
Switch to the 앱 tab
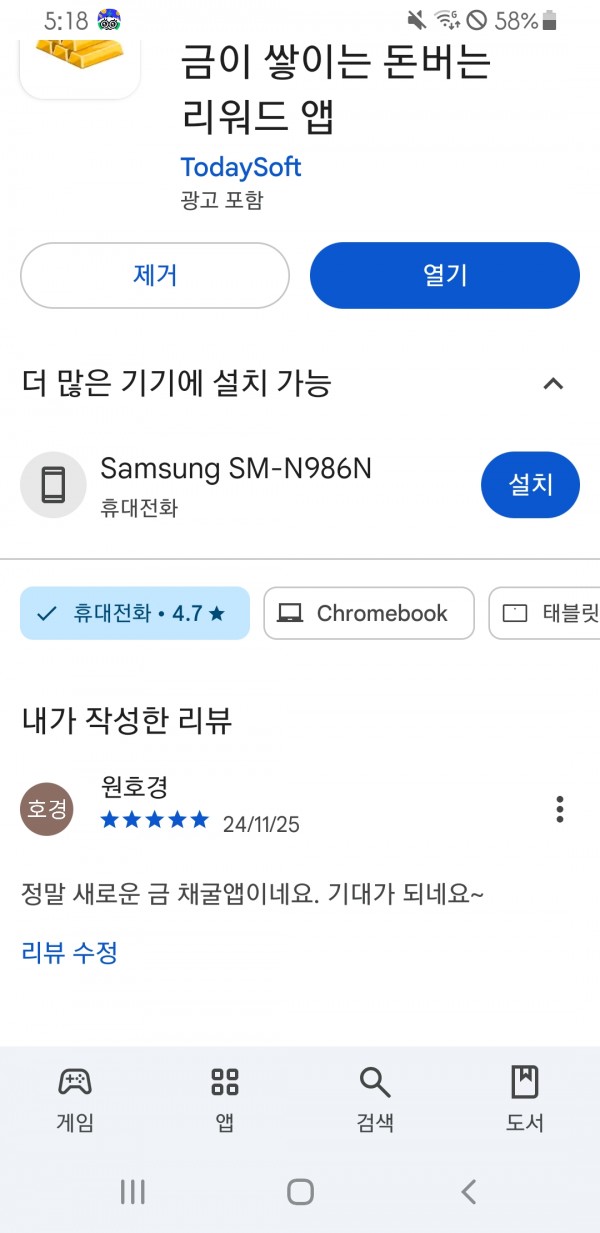click(225, 1098)
